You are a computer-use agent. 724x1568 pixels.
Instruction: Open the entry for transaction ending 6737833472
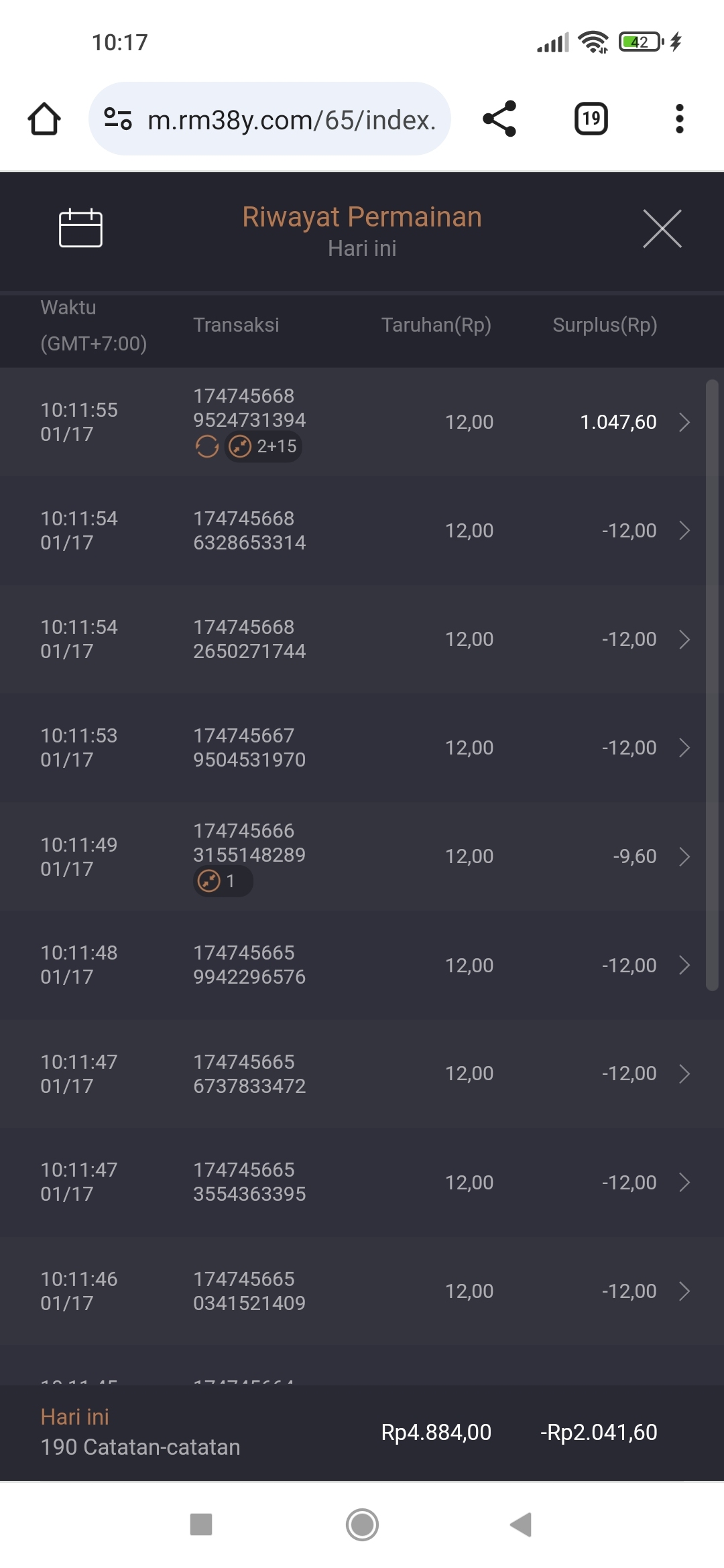[x=362, y=1073]
